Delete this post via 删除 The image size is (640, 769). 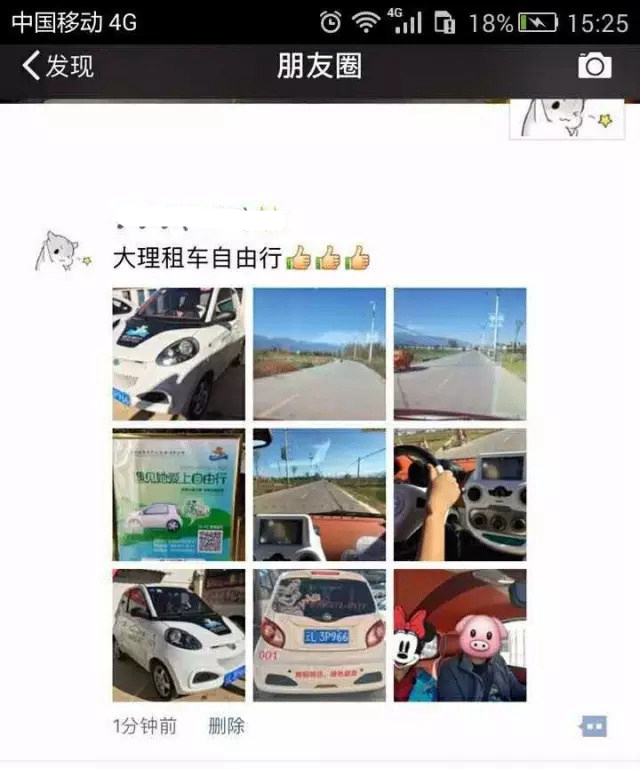pos(226,726)
